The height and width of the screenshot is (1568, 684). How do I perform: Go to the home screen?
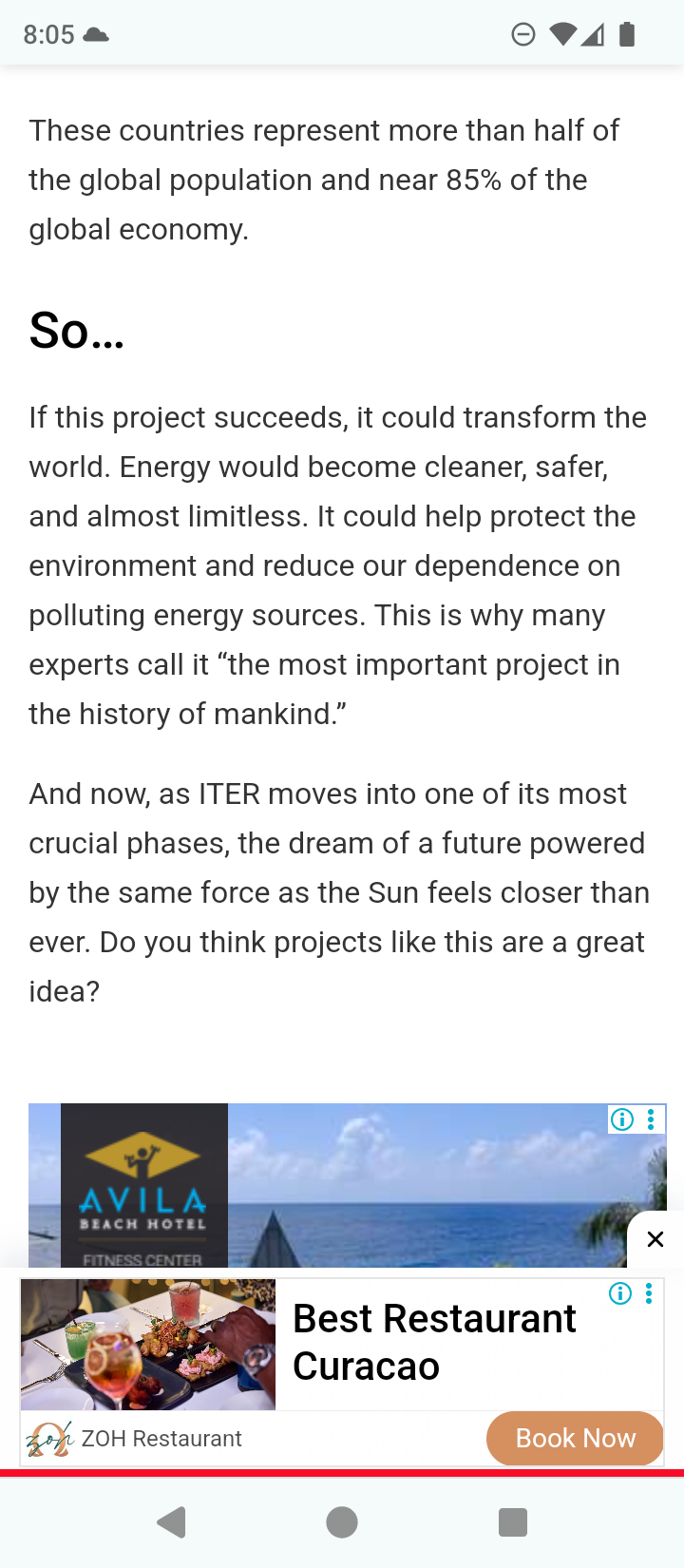[342, 1522]
